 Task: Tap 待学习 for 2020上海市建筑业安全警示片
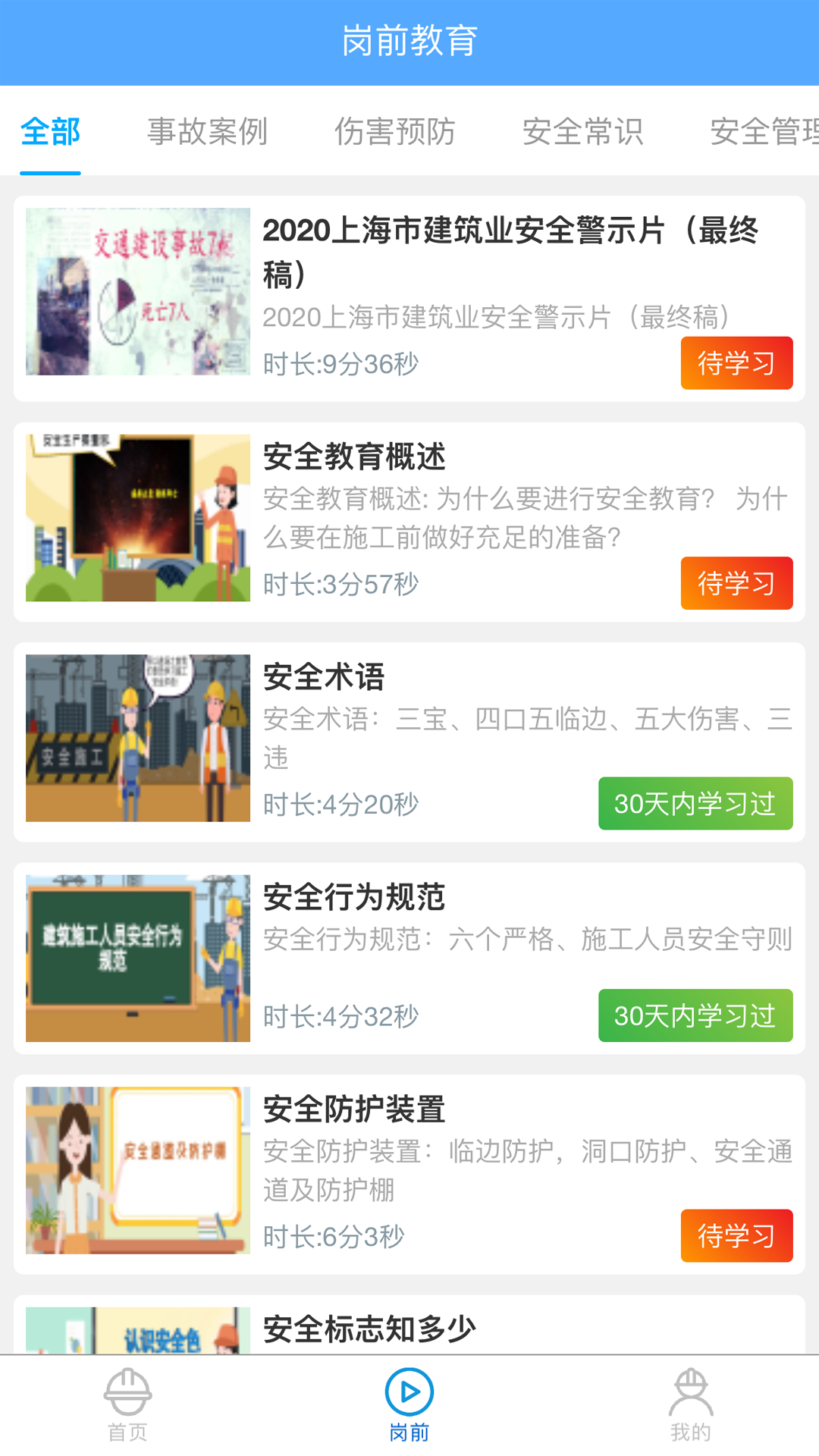coord(736,363)
